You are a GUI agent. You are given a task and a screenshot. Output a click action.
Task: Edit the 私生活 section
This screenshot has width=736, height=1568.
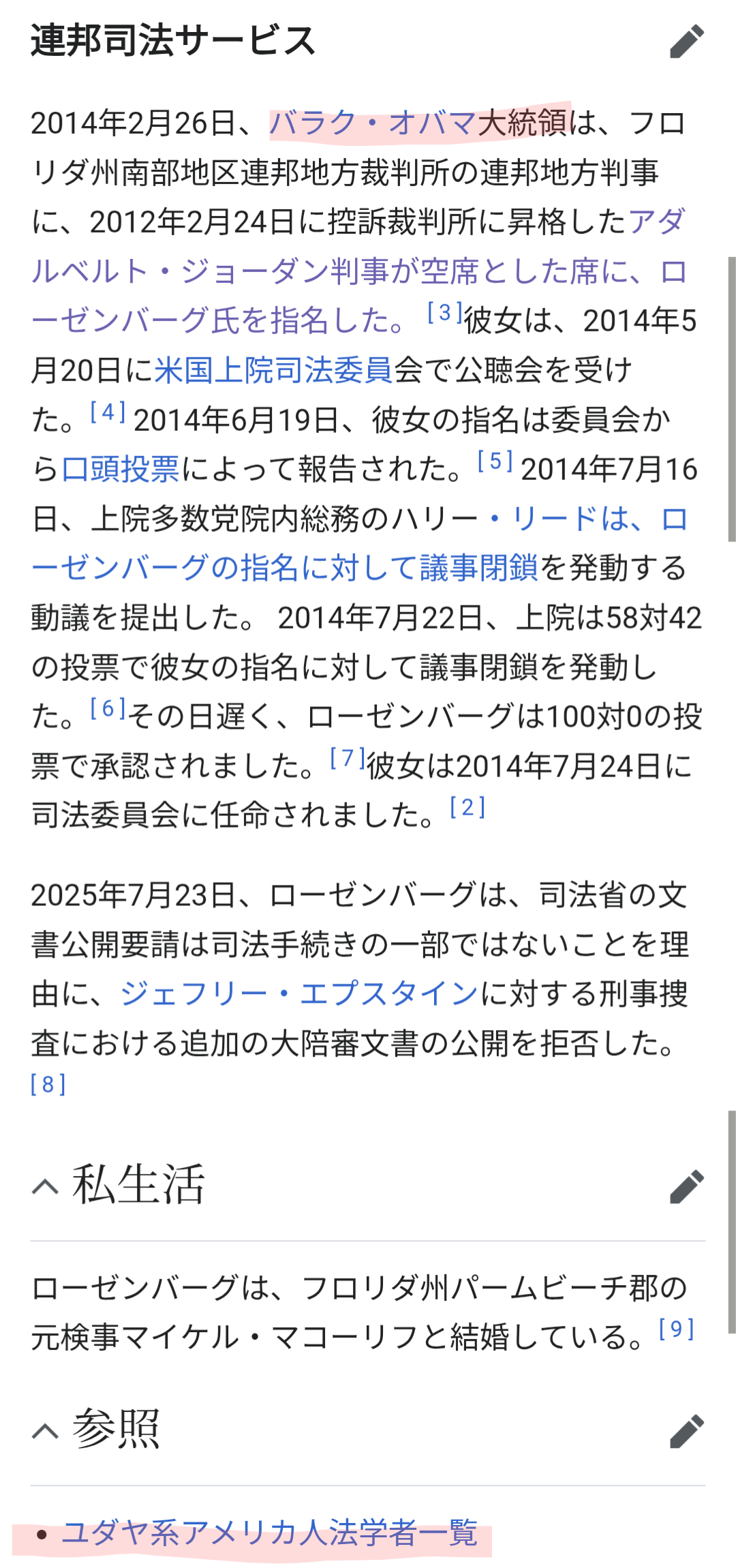coord(687,1187)
